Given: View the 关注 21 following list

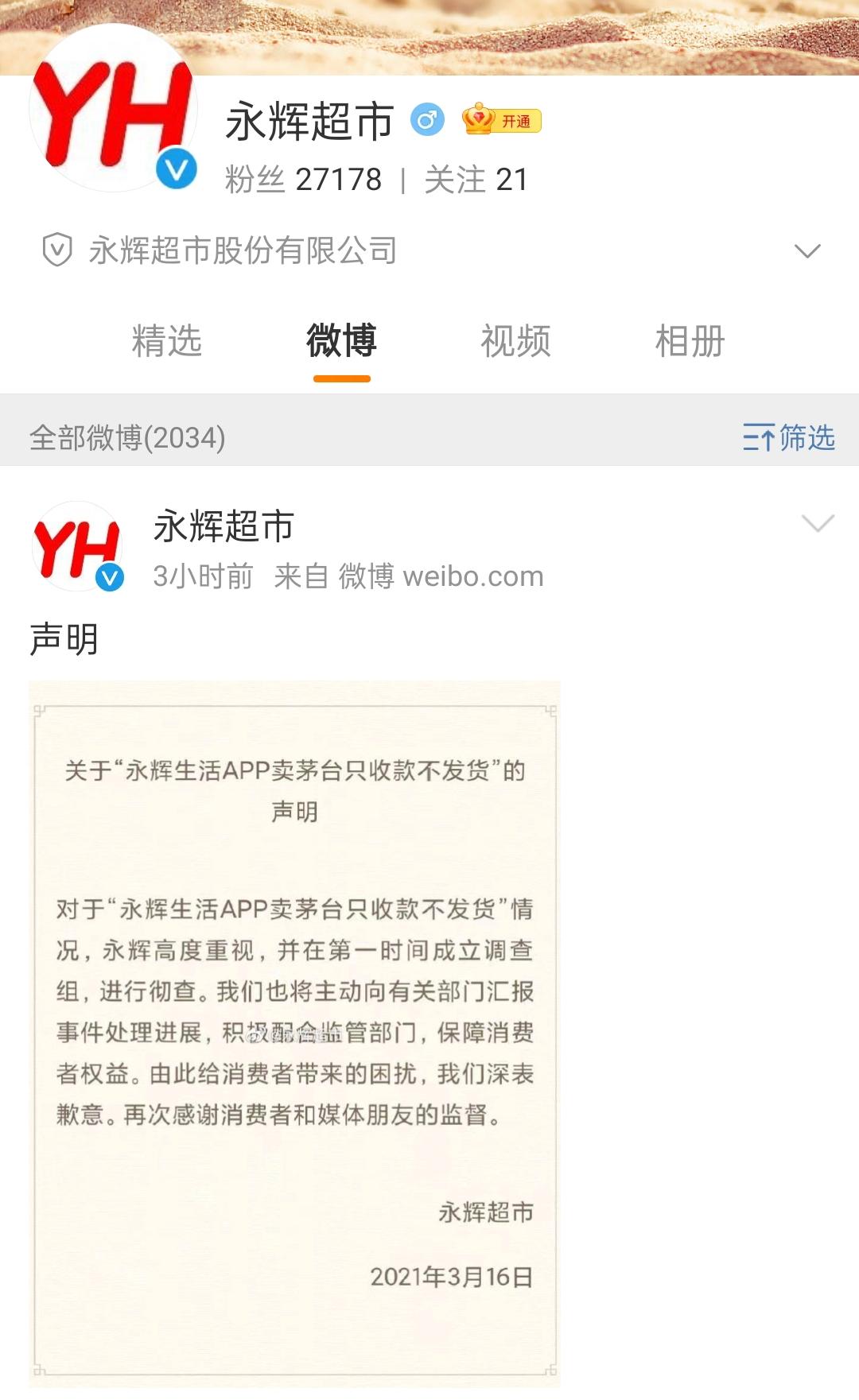Looking at the screenshot, I should [476, 180].
